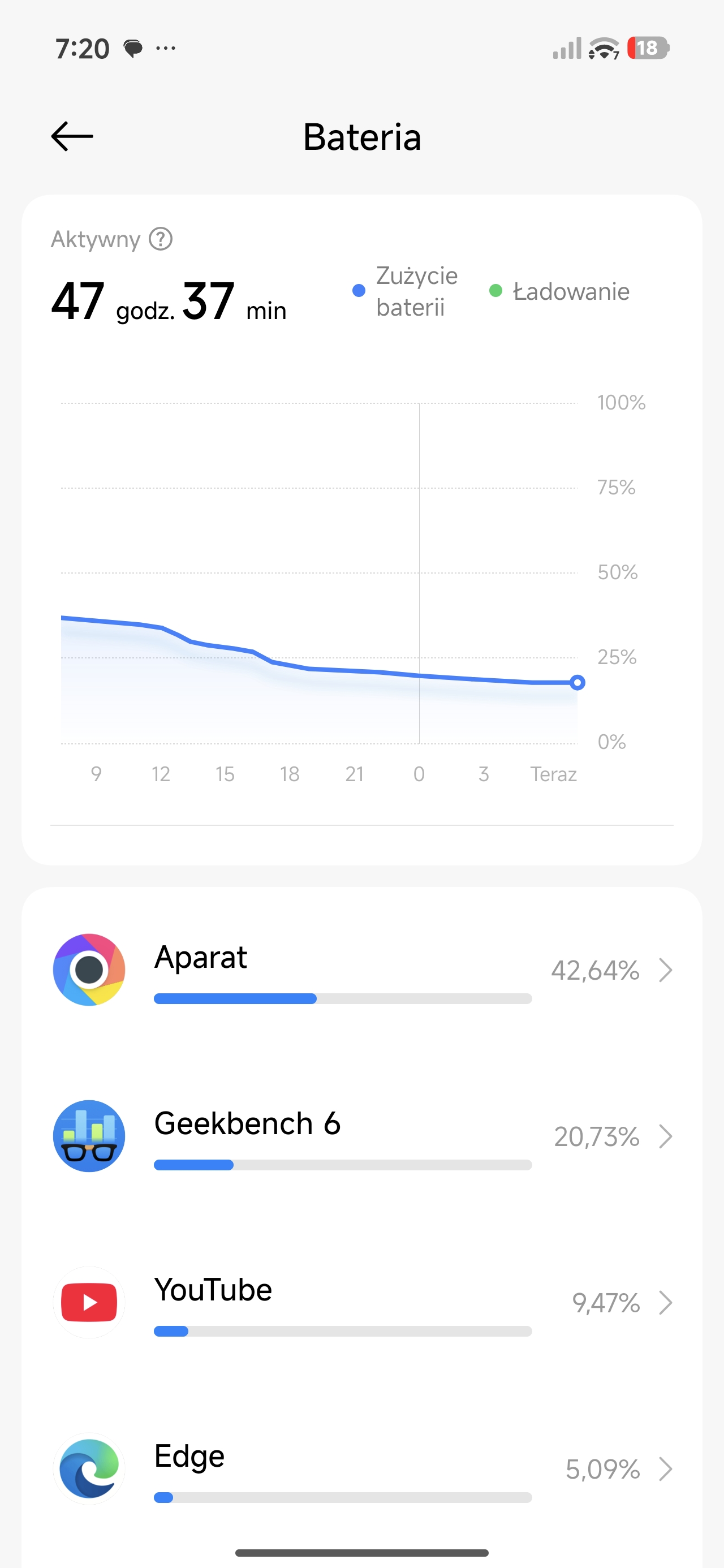
Task: Open Aparat battery usage details
Action: click(x=361, y=970)
